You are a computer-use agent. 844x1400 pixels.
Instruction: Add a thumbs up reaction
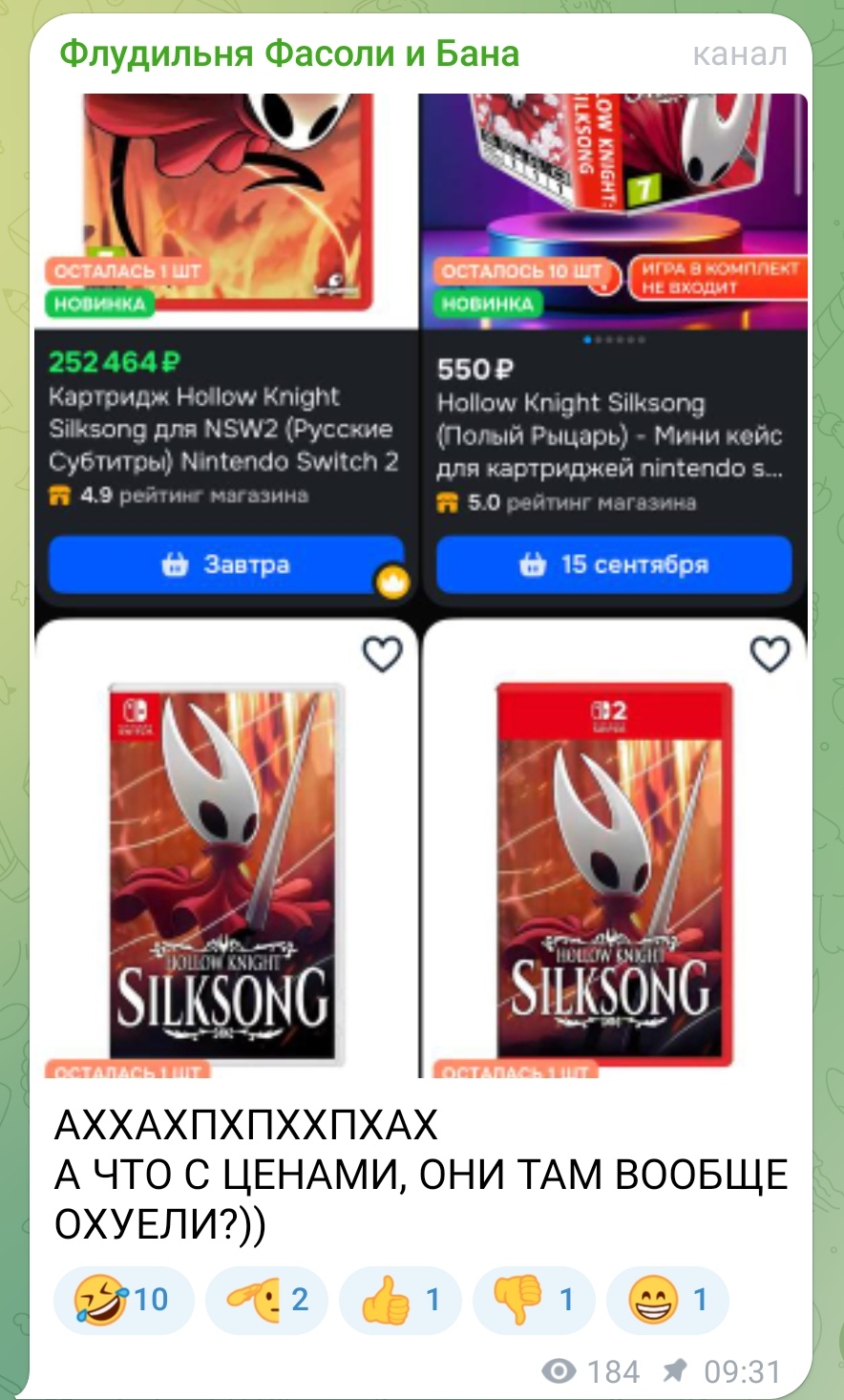tap(400, 1300)
